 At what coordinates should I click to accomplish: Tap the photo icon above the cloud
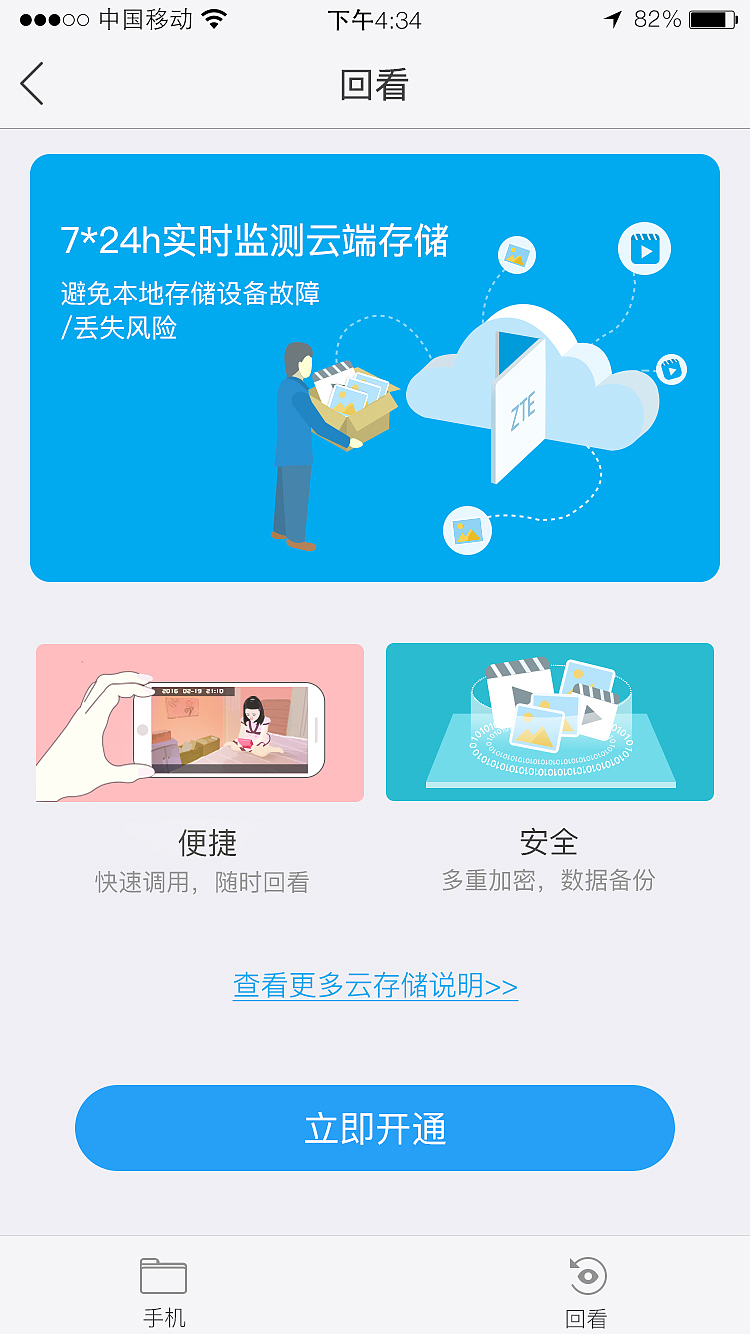click(515, 256)
